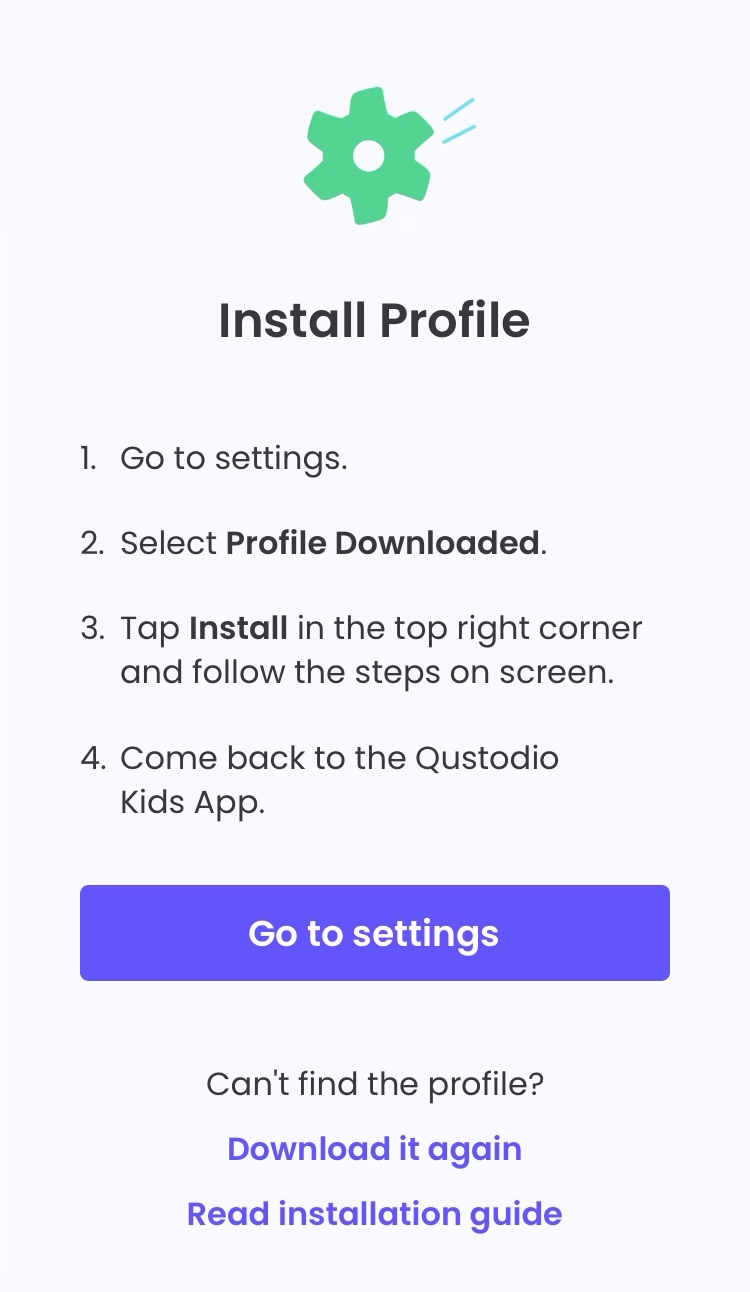
Task: Click the top tooth of the gear graphic
Action: 368,98
